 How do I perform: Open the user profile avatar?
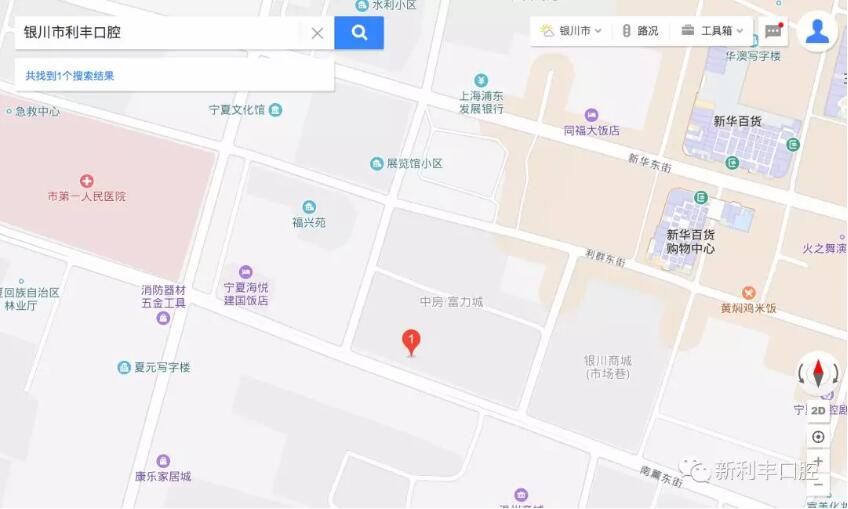817,31
